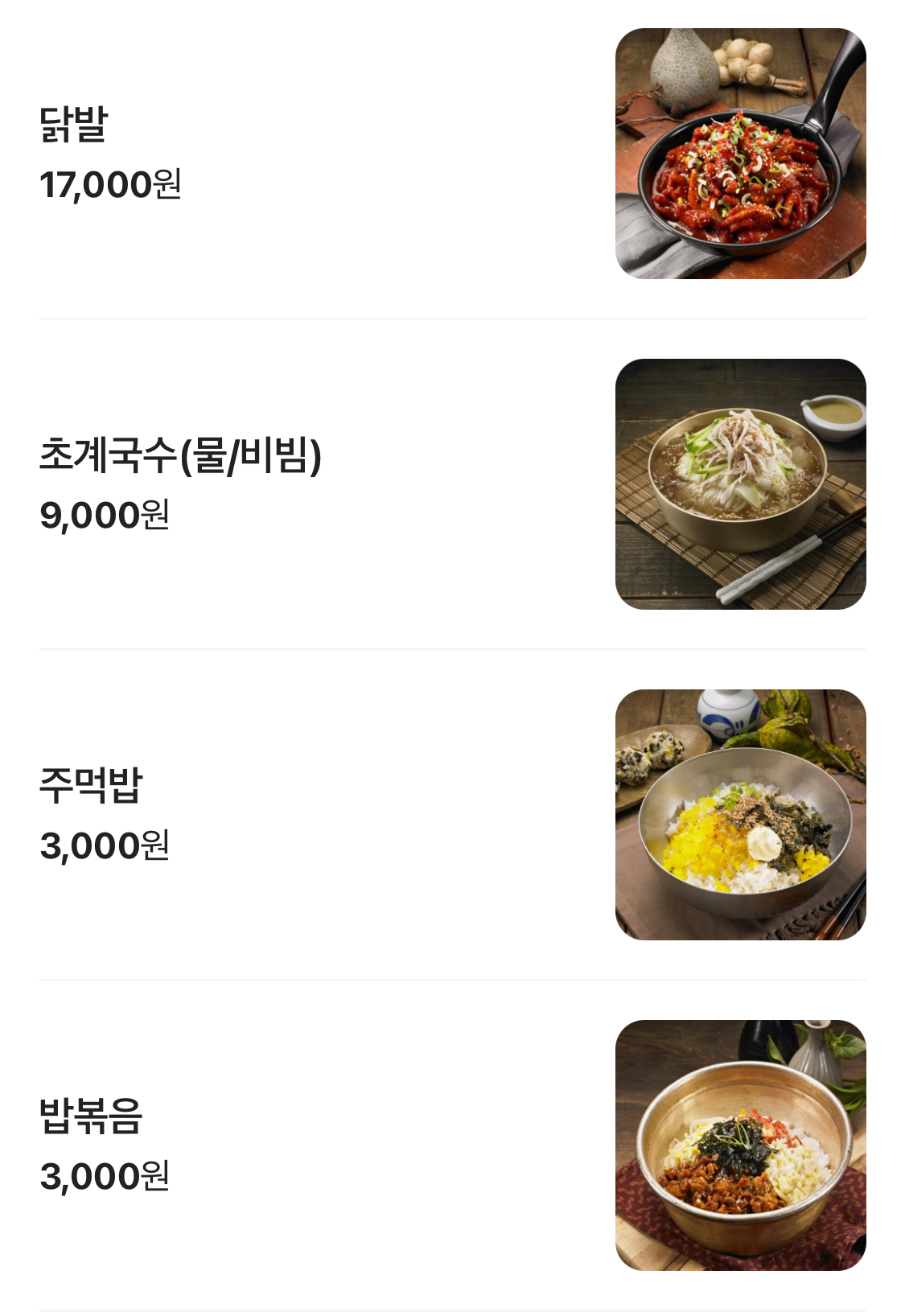The image size is (905, 1316).
Task: Open the 닭발 menu item
Action: (x=452, y=154)
